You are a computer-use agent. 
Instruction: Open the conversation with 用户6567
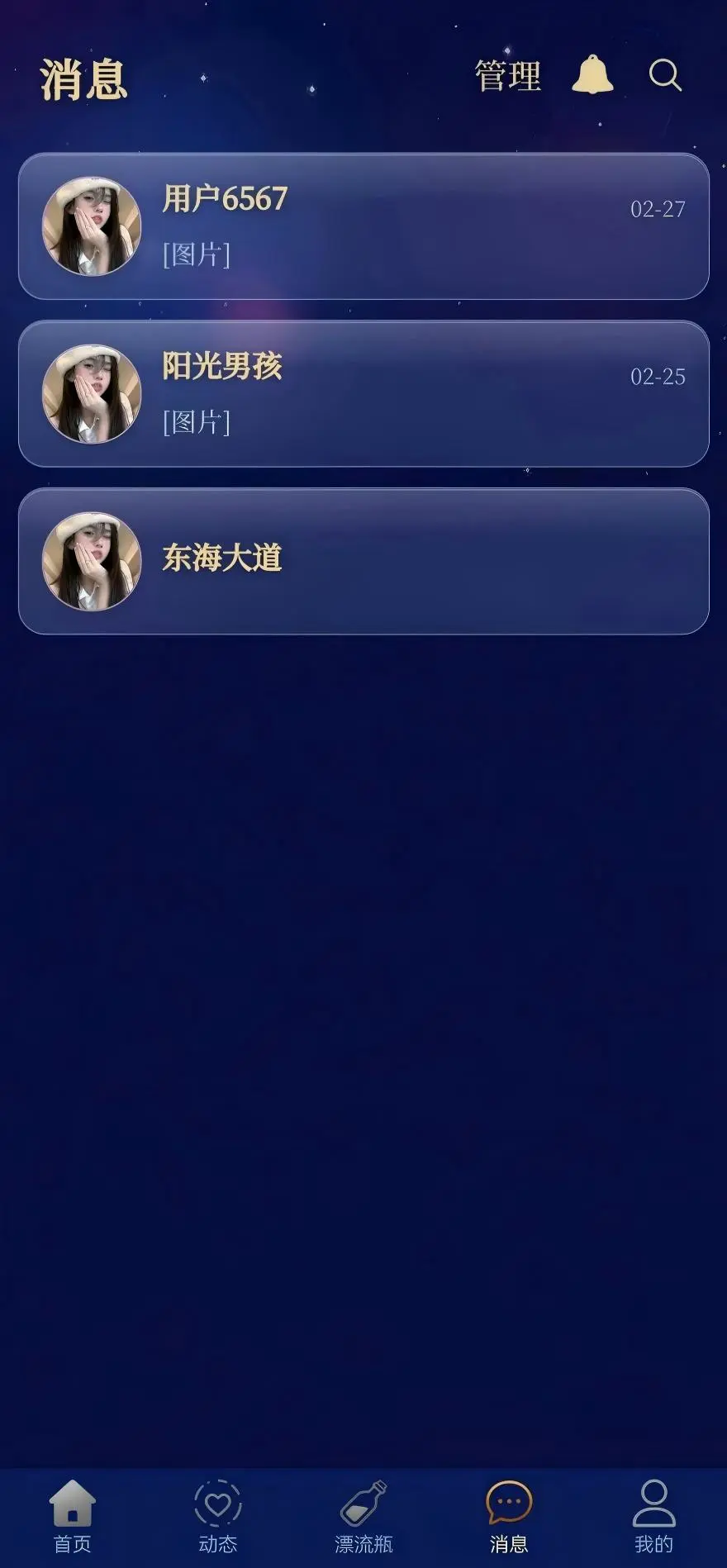(x=363, y=225)
